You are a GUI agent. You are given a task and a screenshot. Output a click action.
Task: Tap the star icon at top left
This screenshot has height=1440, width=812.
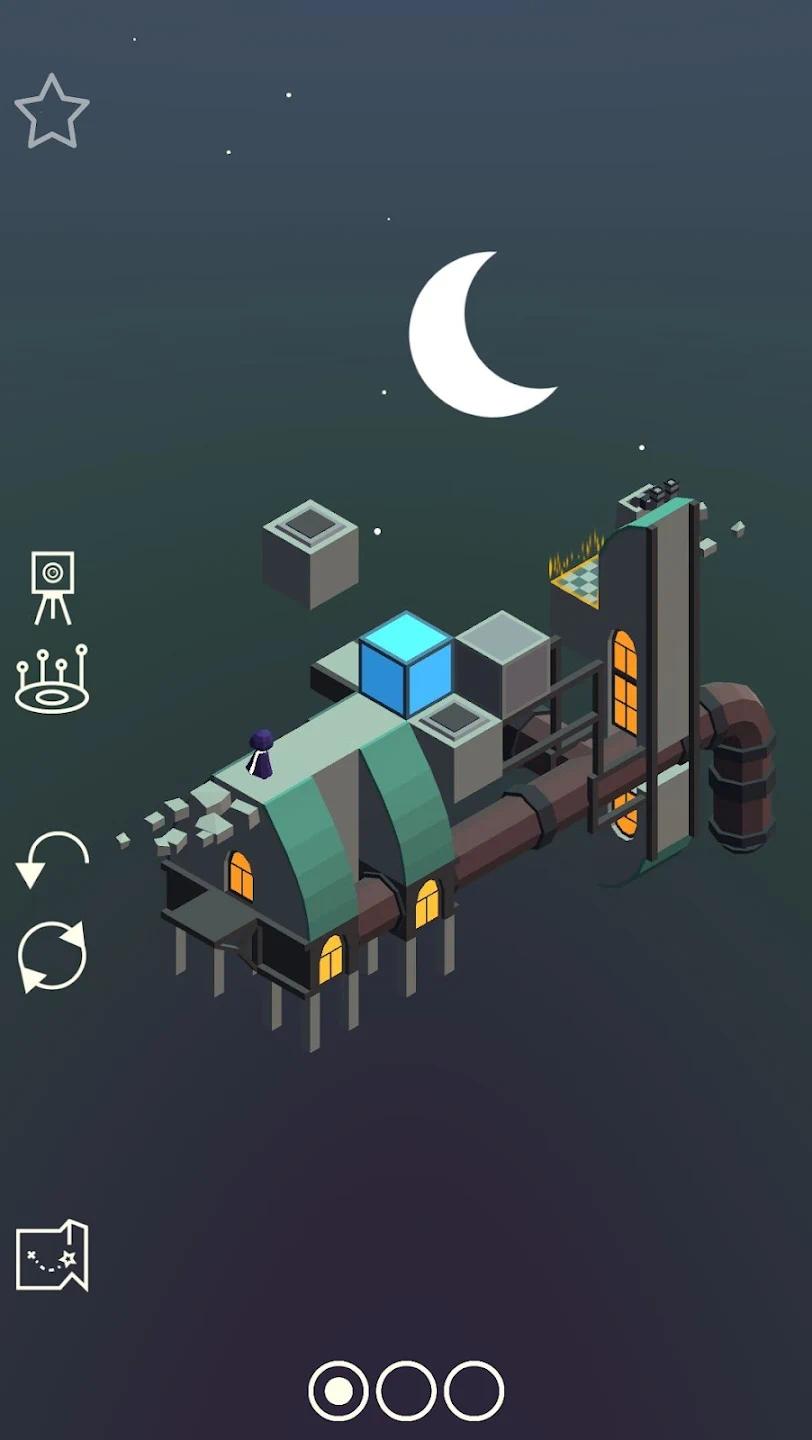pyautogui.click(x=52, y=112)
